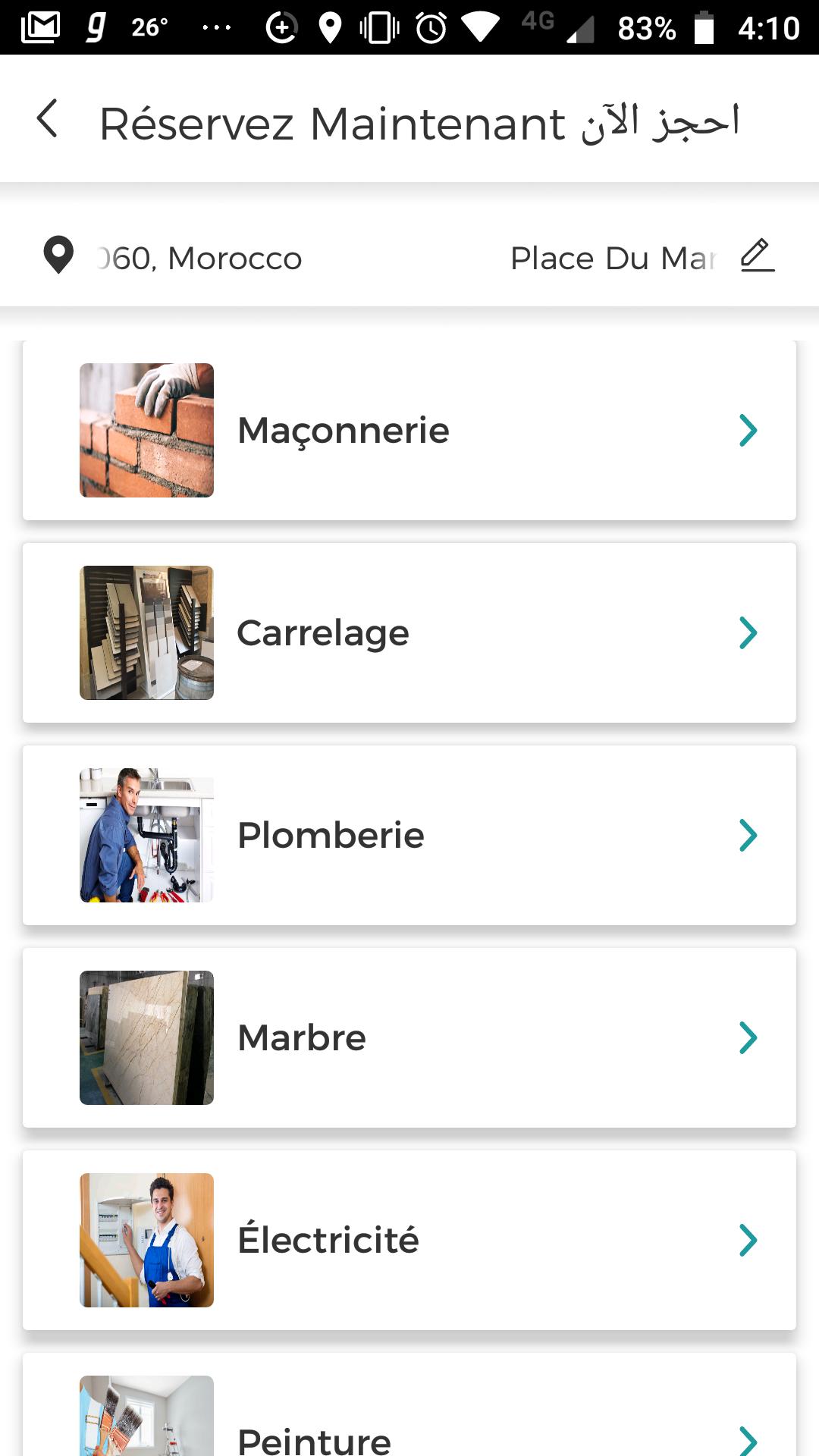Open the Maçonnerie service category
The height and width of the screenshot is (1456, 819).
(409, 430)
